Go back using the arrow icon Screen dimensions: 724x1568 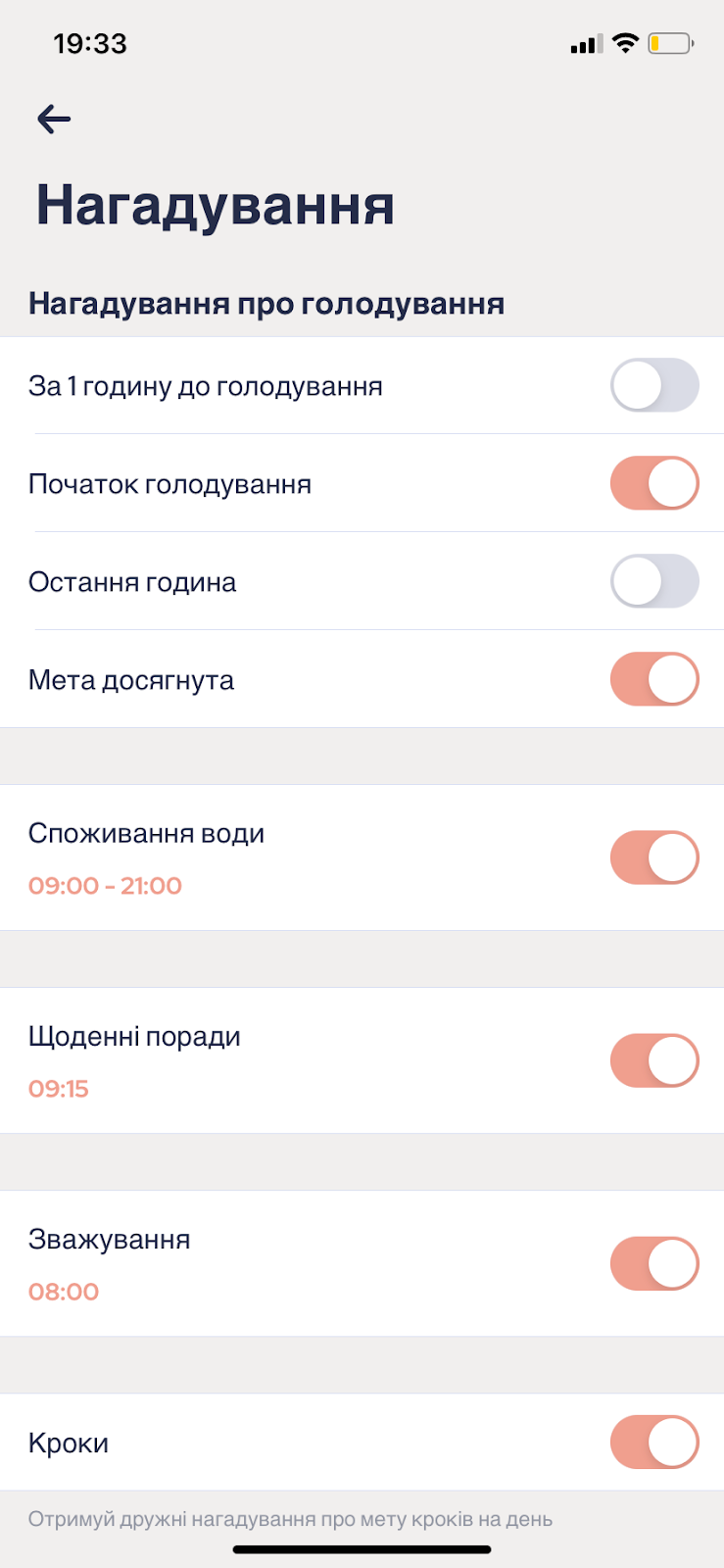[54, 120]
